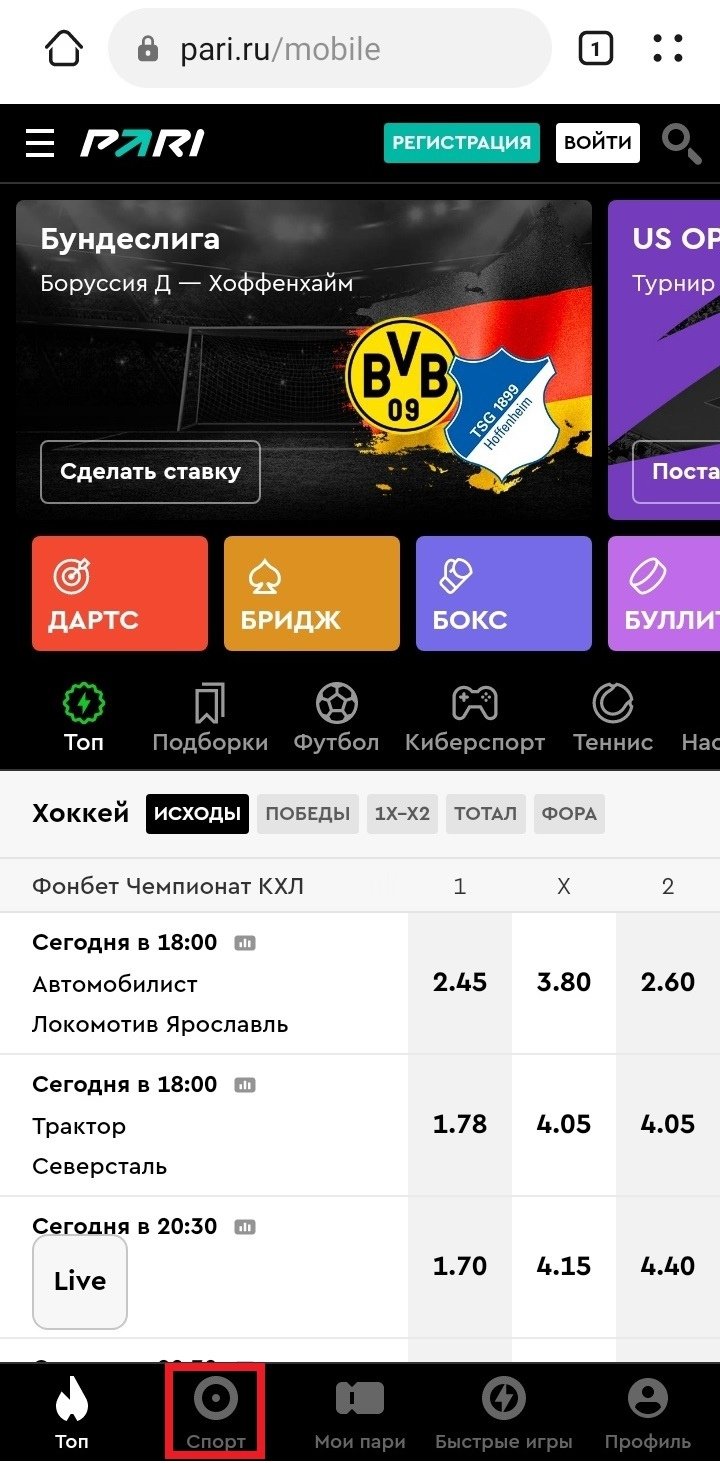Tap Сделать ставку on Бундеслига banner
720x1463 pixels.
click(150, 472)
